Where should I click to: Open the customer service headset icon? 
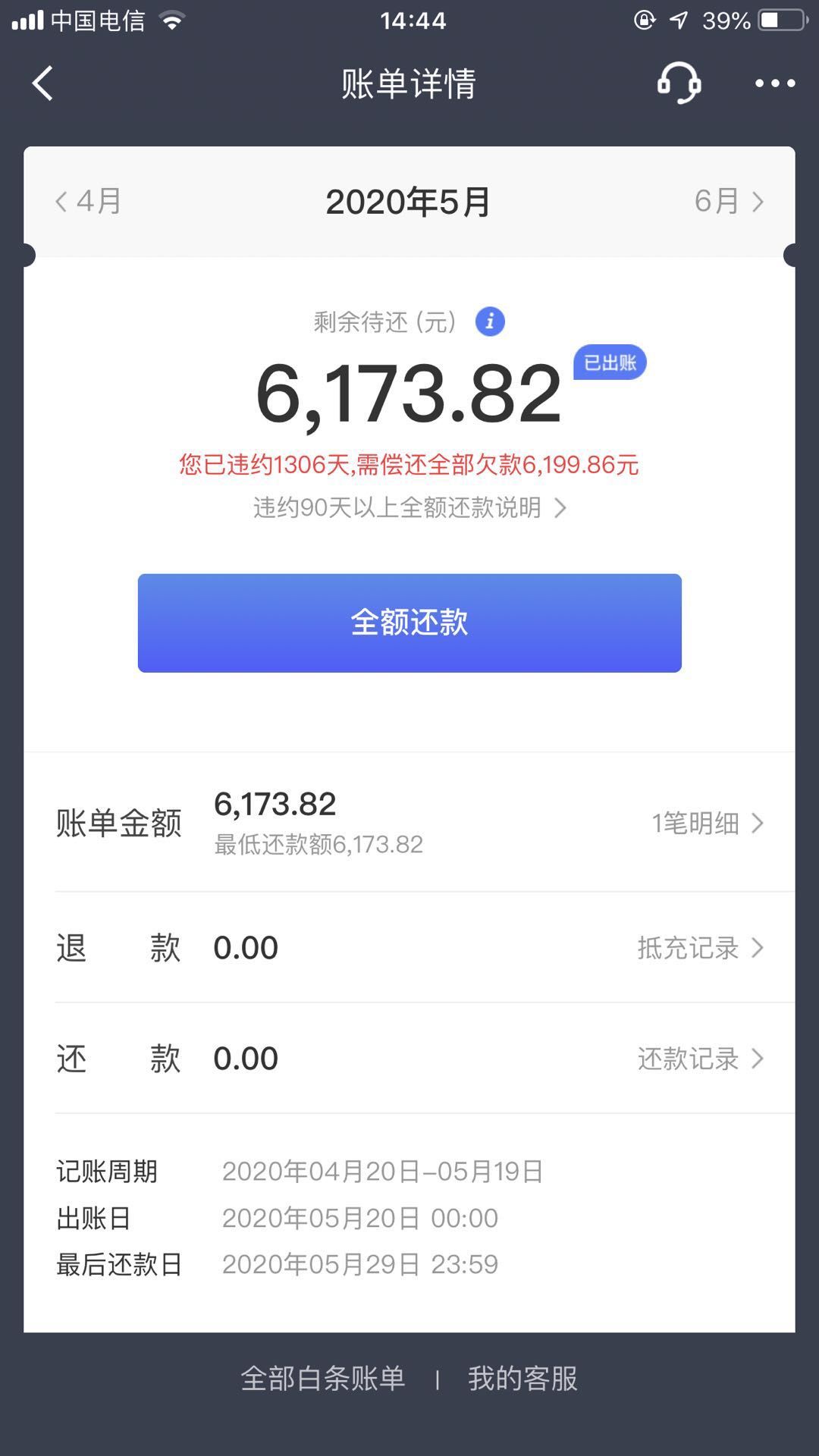tap(679, 83)
